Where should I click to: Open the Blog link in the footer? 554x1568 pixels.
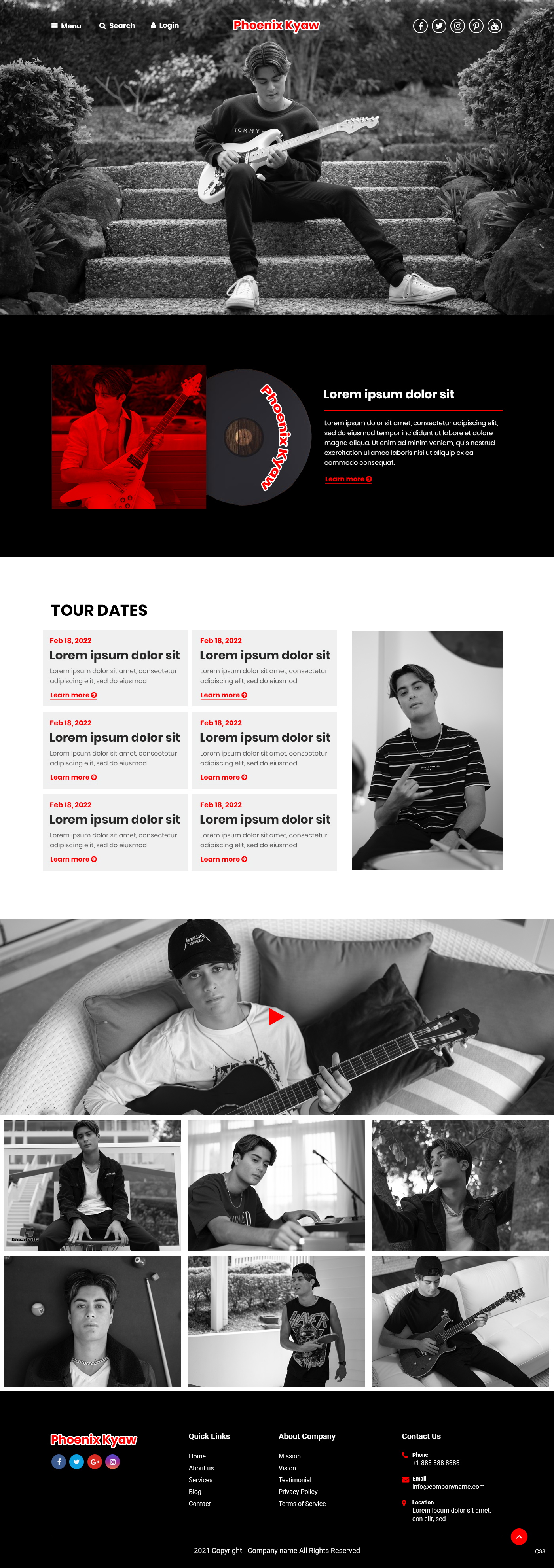(x=195, y=1492)
